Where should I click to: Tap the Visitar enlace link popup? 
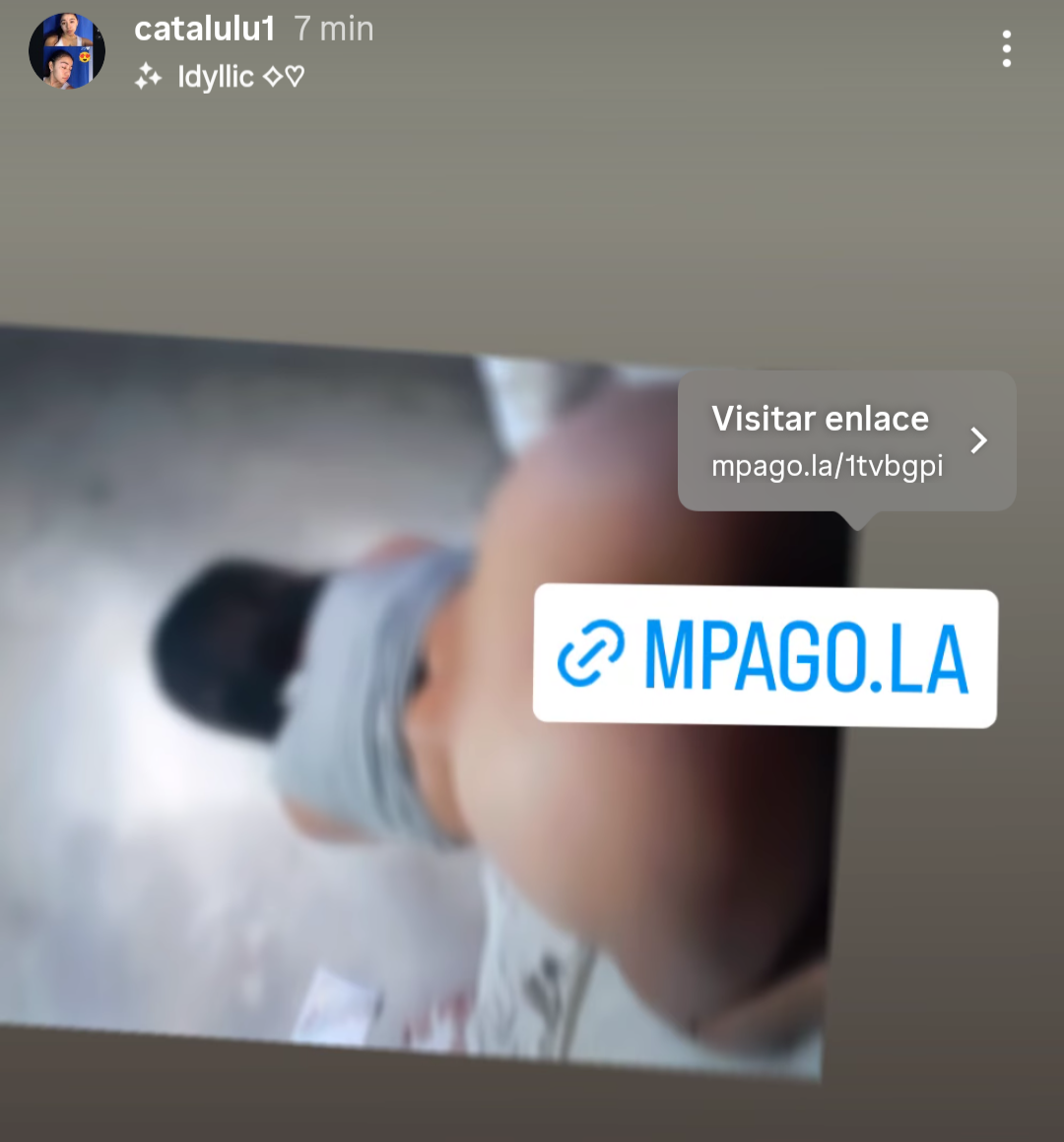coord(845,440)
